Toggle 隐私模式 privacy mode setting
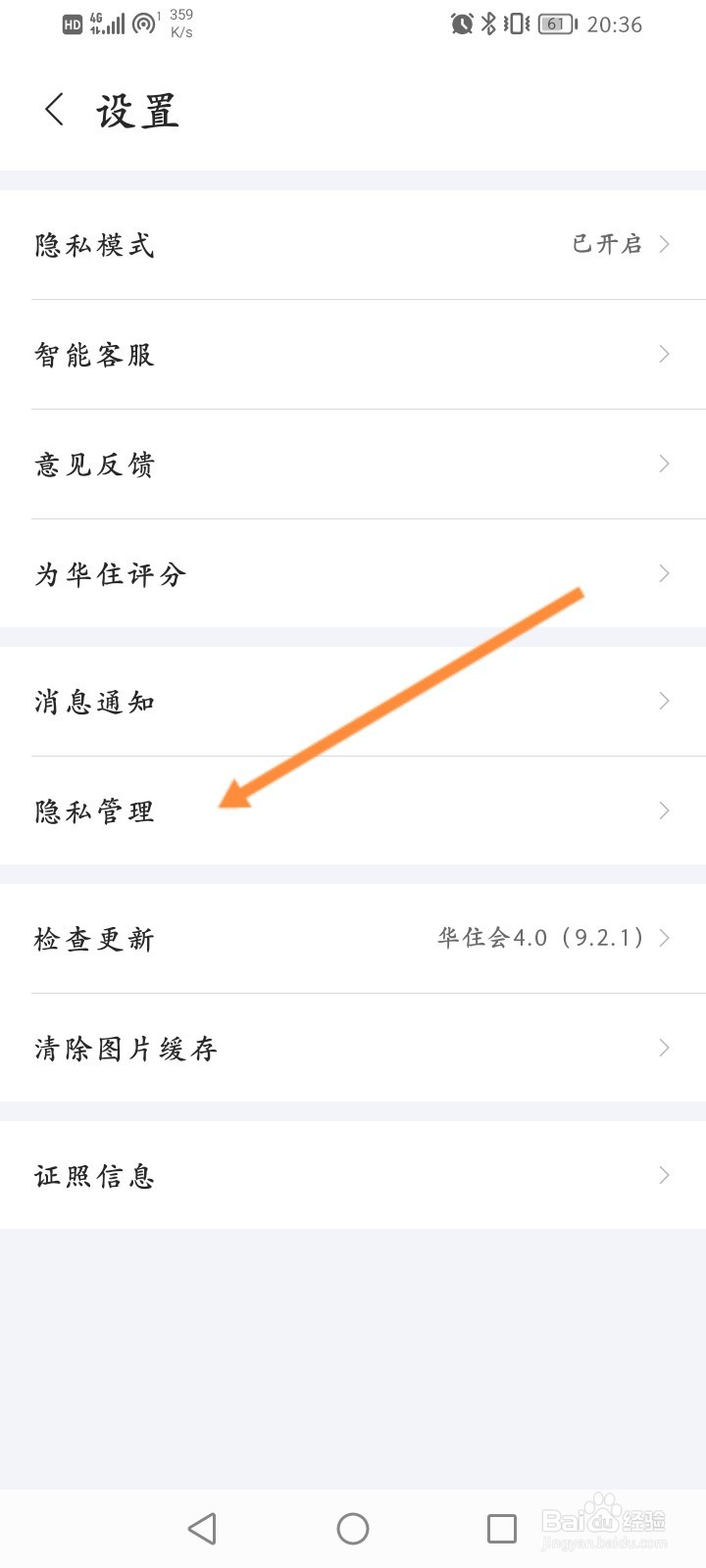 pyautogui.click(x=94, y=246)
